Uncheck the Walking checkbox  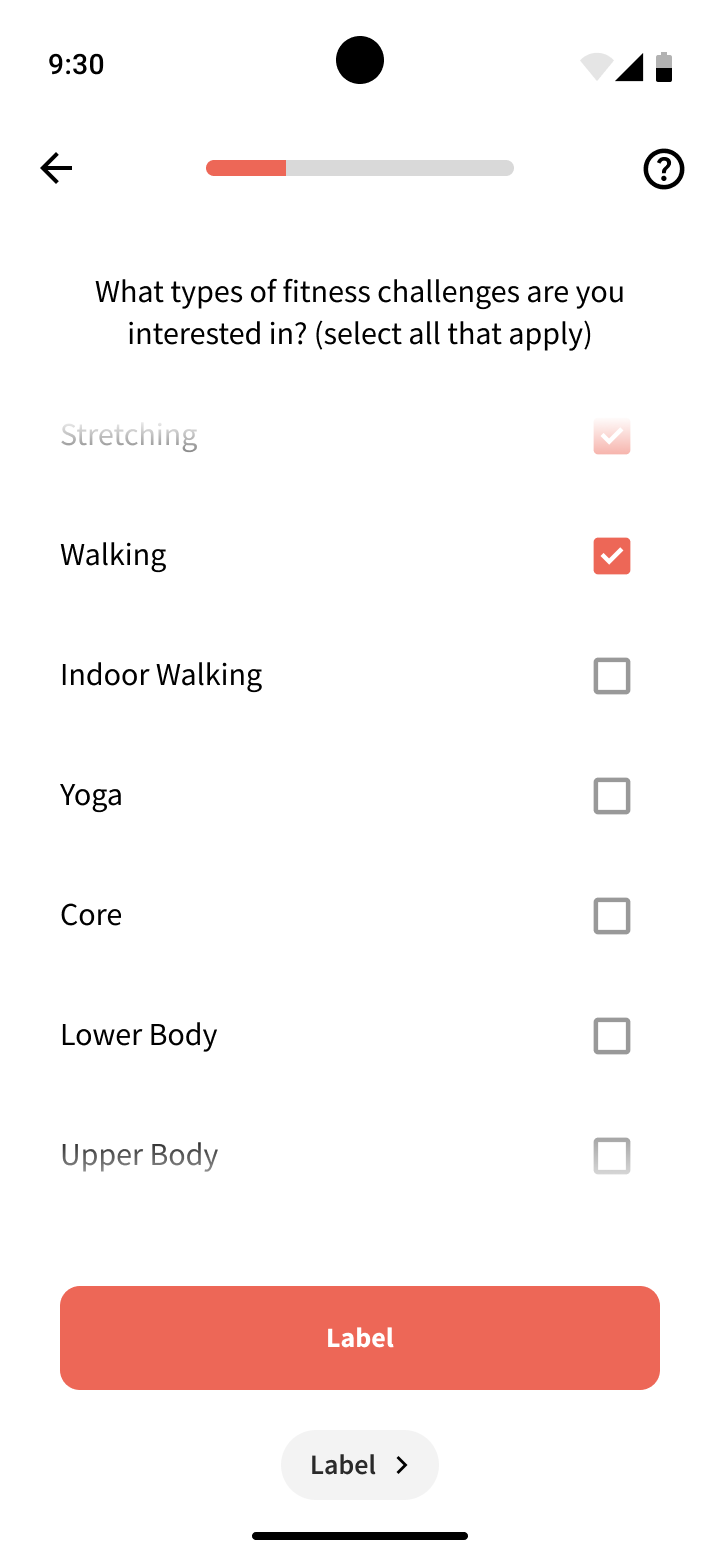[x=611, y=556]
